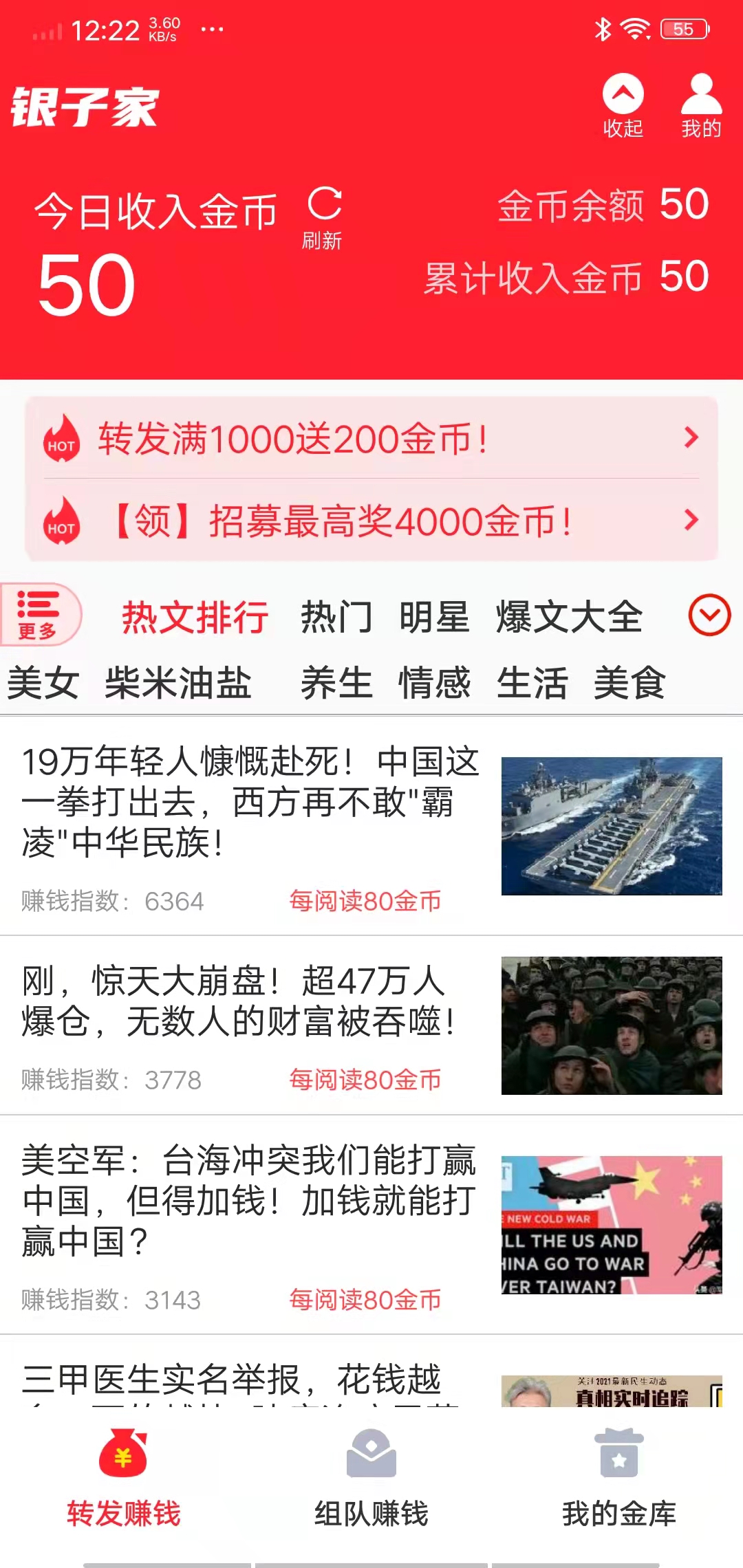Expand categories with the circular down chevron

coord(709,616)
